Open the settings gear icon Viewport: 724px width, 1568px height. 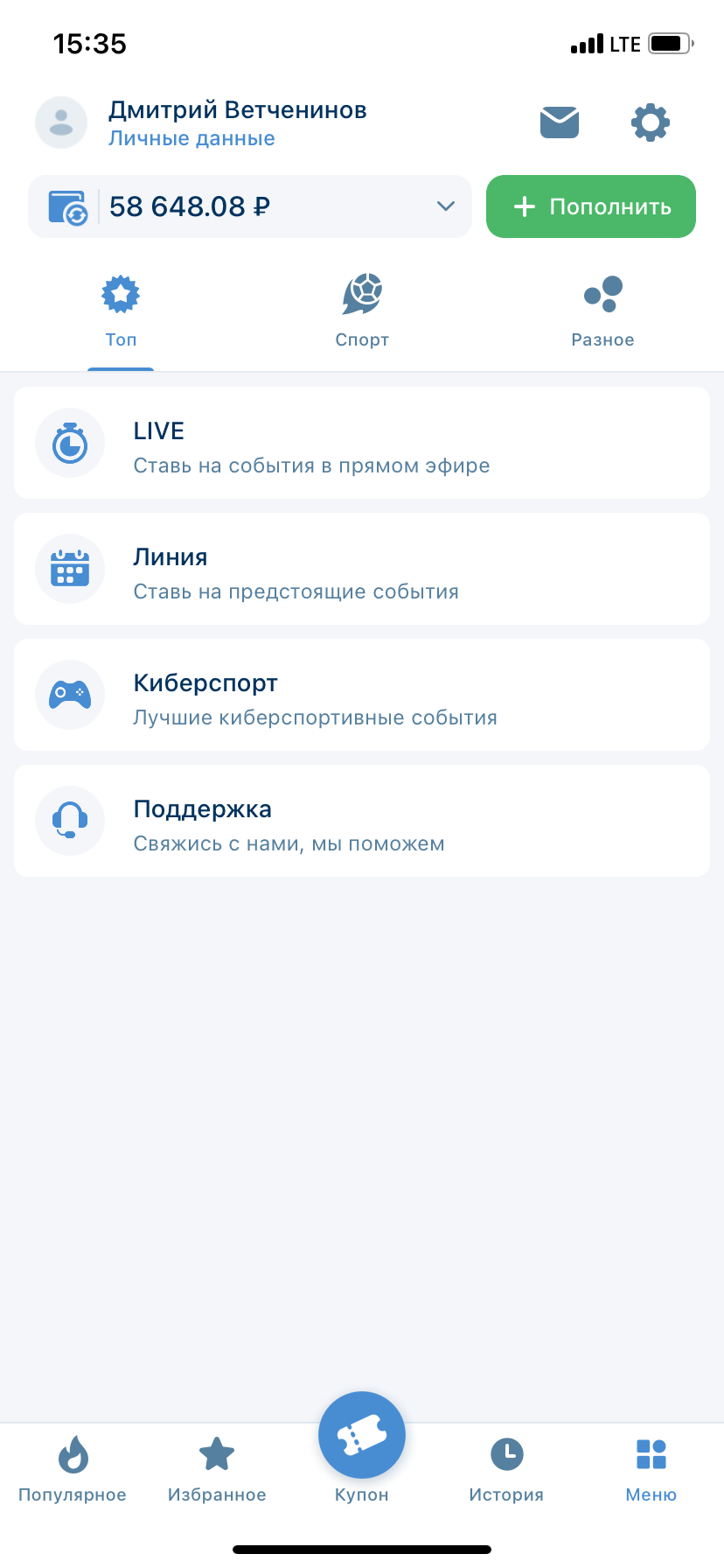click(651, 122)
